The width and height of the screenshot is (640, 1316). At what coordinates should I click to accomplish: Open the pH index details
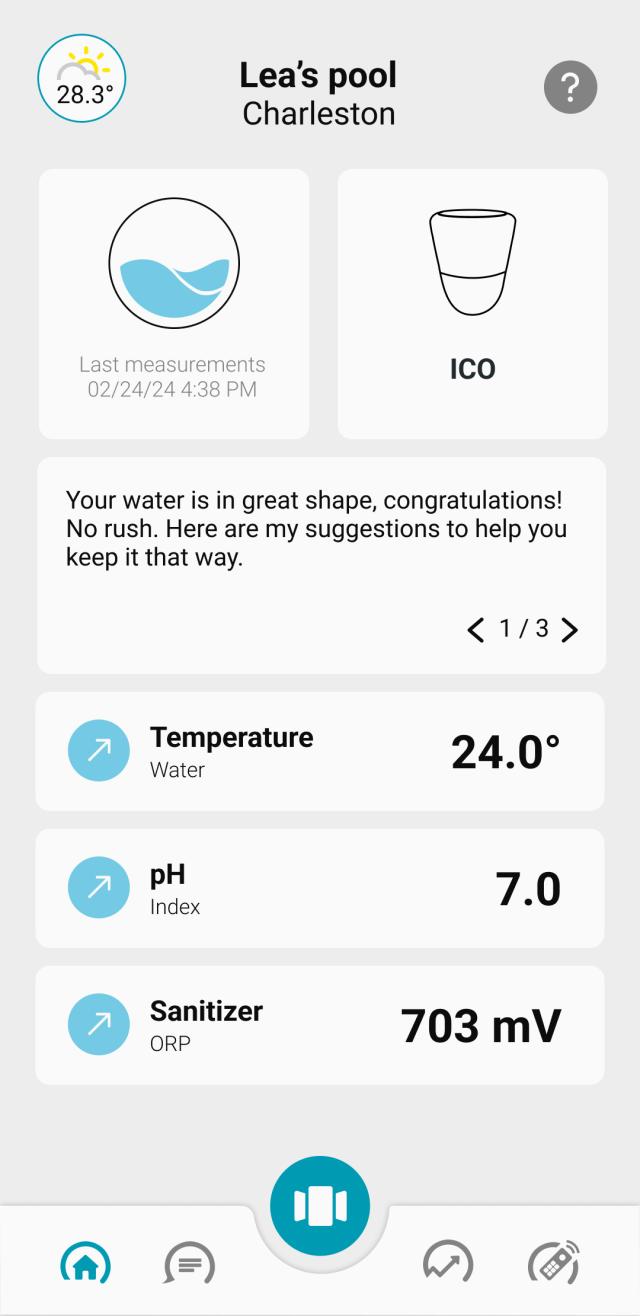[x=320, y=888]
